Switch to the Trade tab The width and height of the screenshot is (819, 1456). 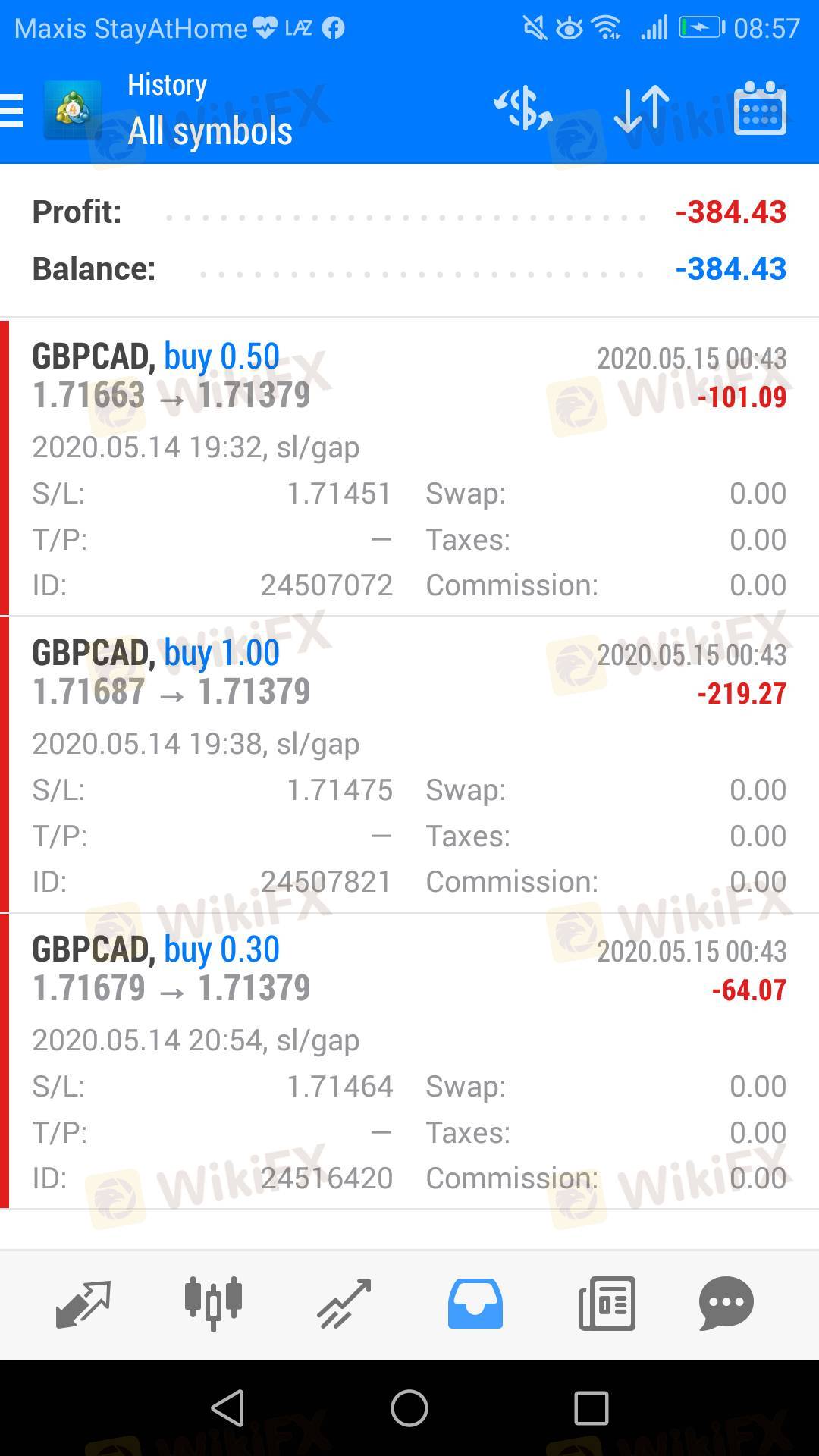344,1304
